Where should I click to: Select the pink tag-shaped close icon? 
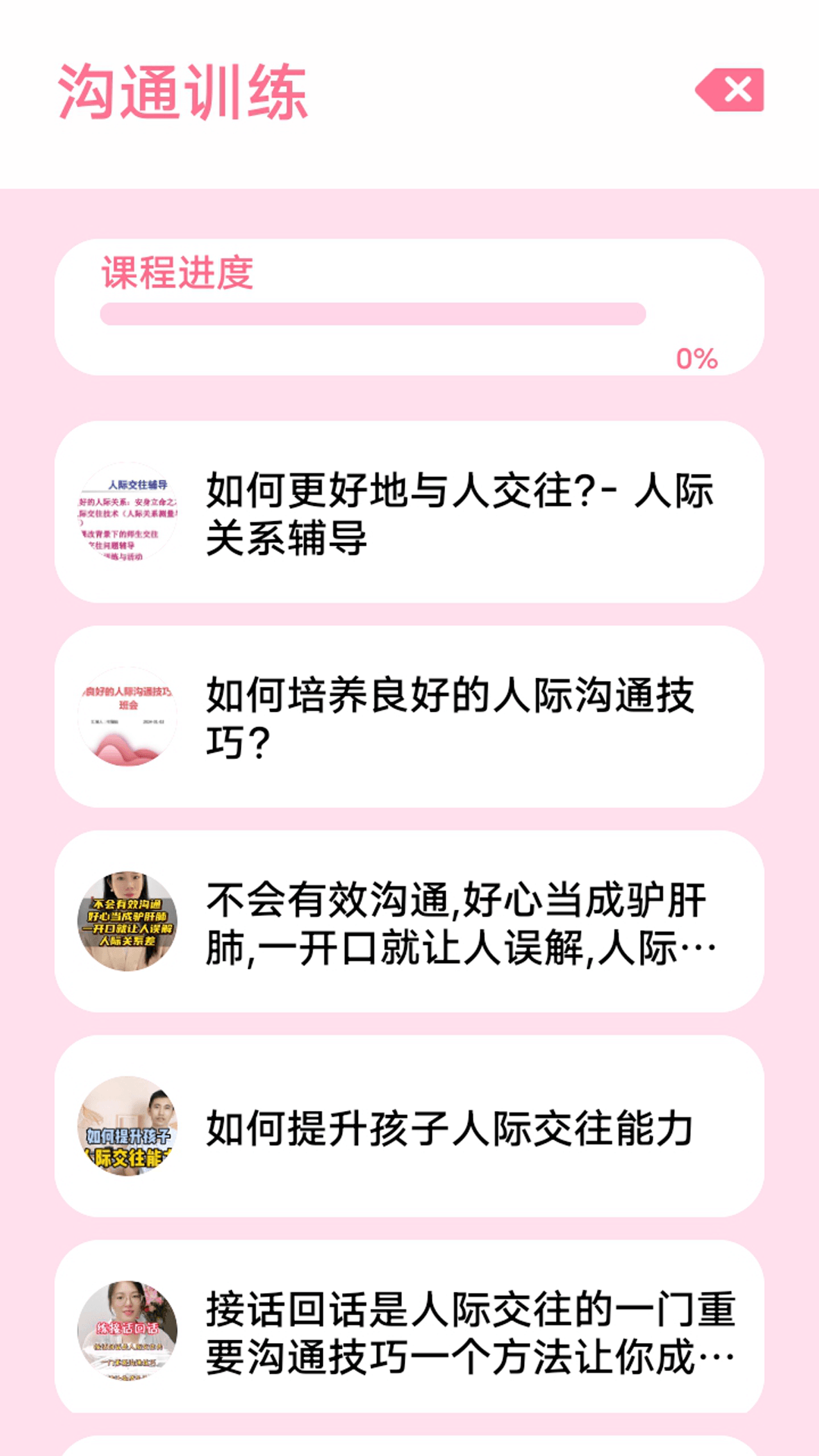pos(730,91)
